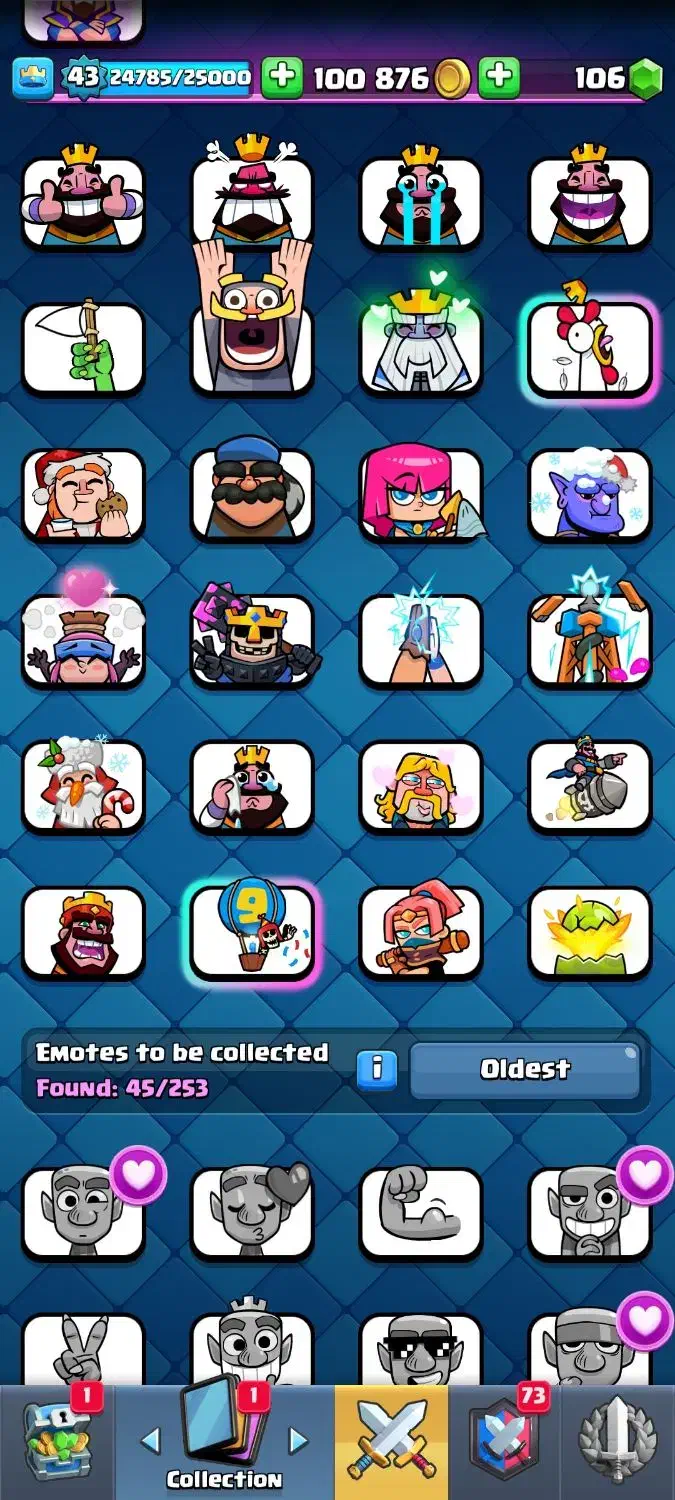Select the rocket rider emote
The width and height of the screenshot is (675, 1500).
[x=589, y=787]
